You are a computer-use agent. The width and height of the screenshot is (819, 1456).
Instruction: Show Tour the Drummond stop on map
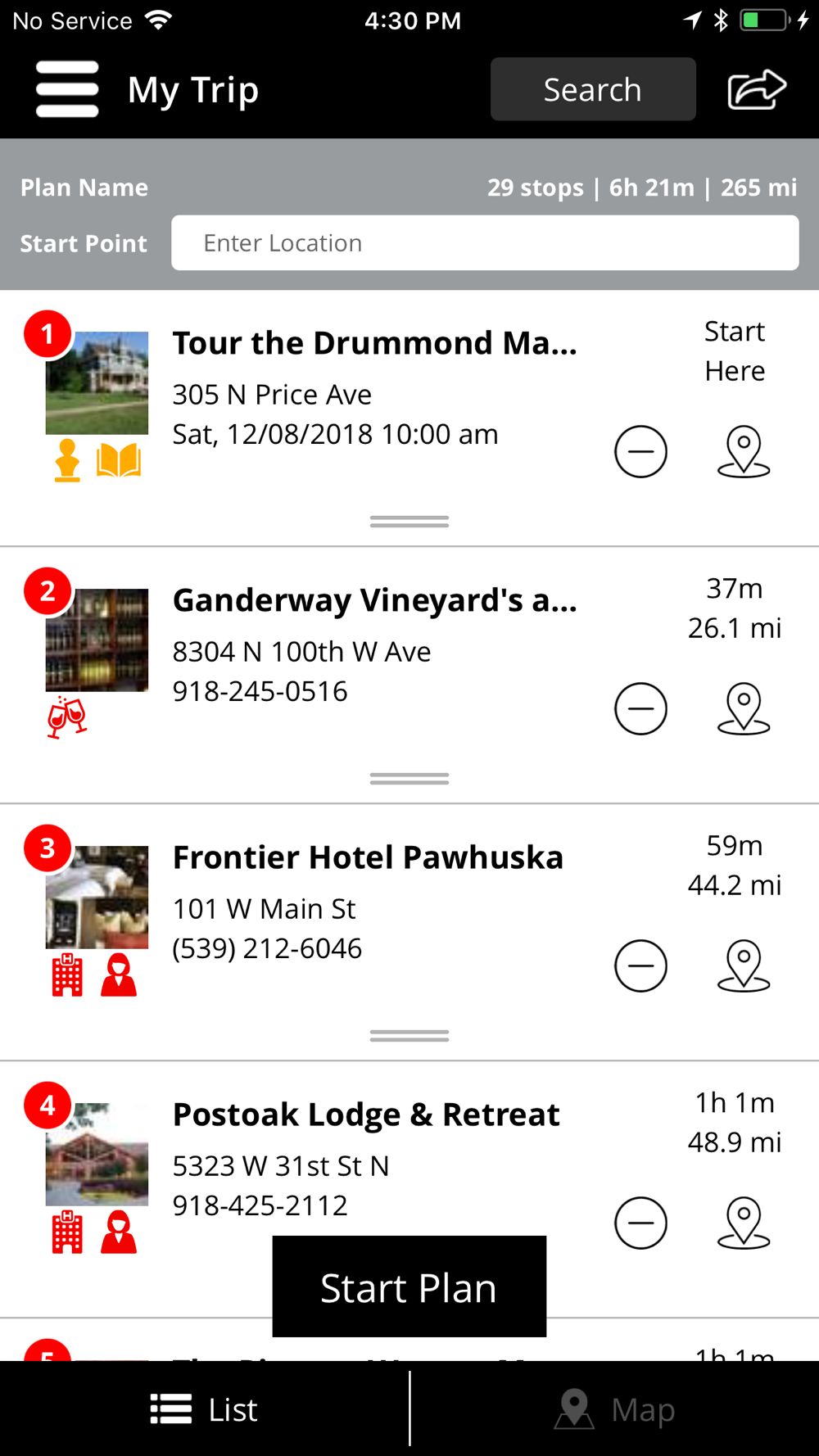pos(744,451)
